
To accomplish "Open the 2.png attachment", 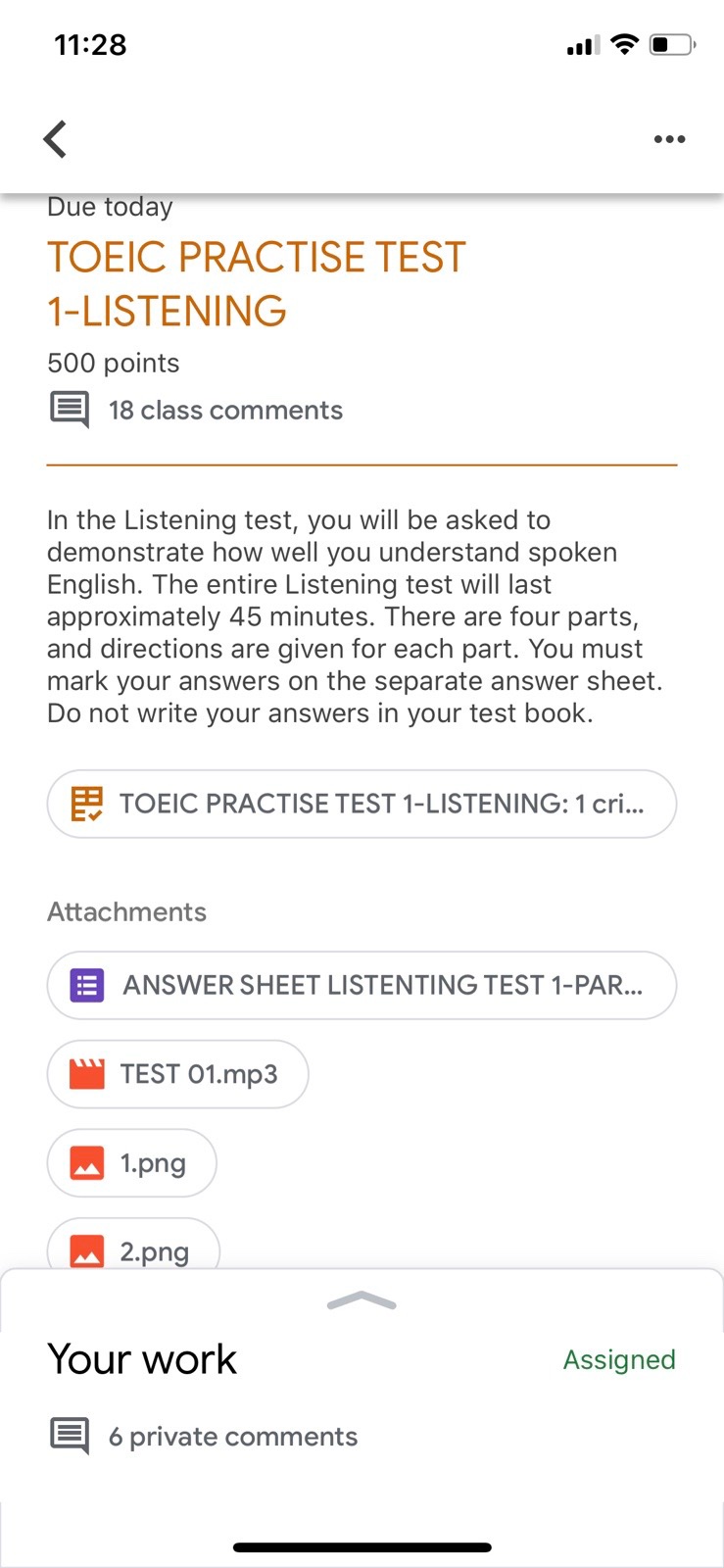I will click(133, 1247).
